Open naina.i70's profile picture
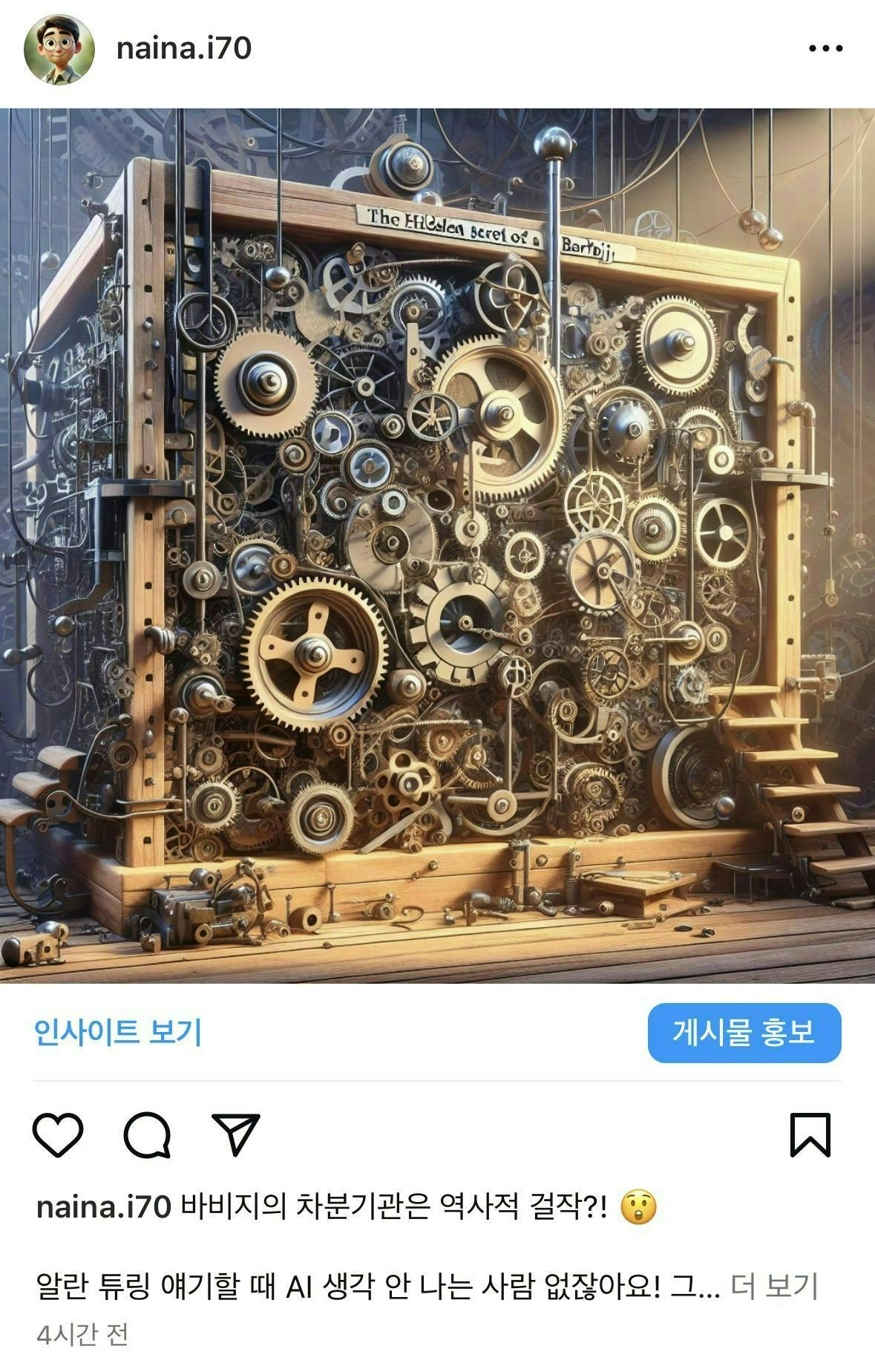 coord(59,49)
